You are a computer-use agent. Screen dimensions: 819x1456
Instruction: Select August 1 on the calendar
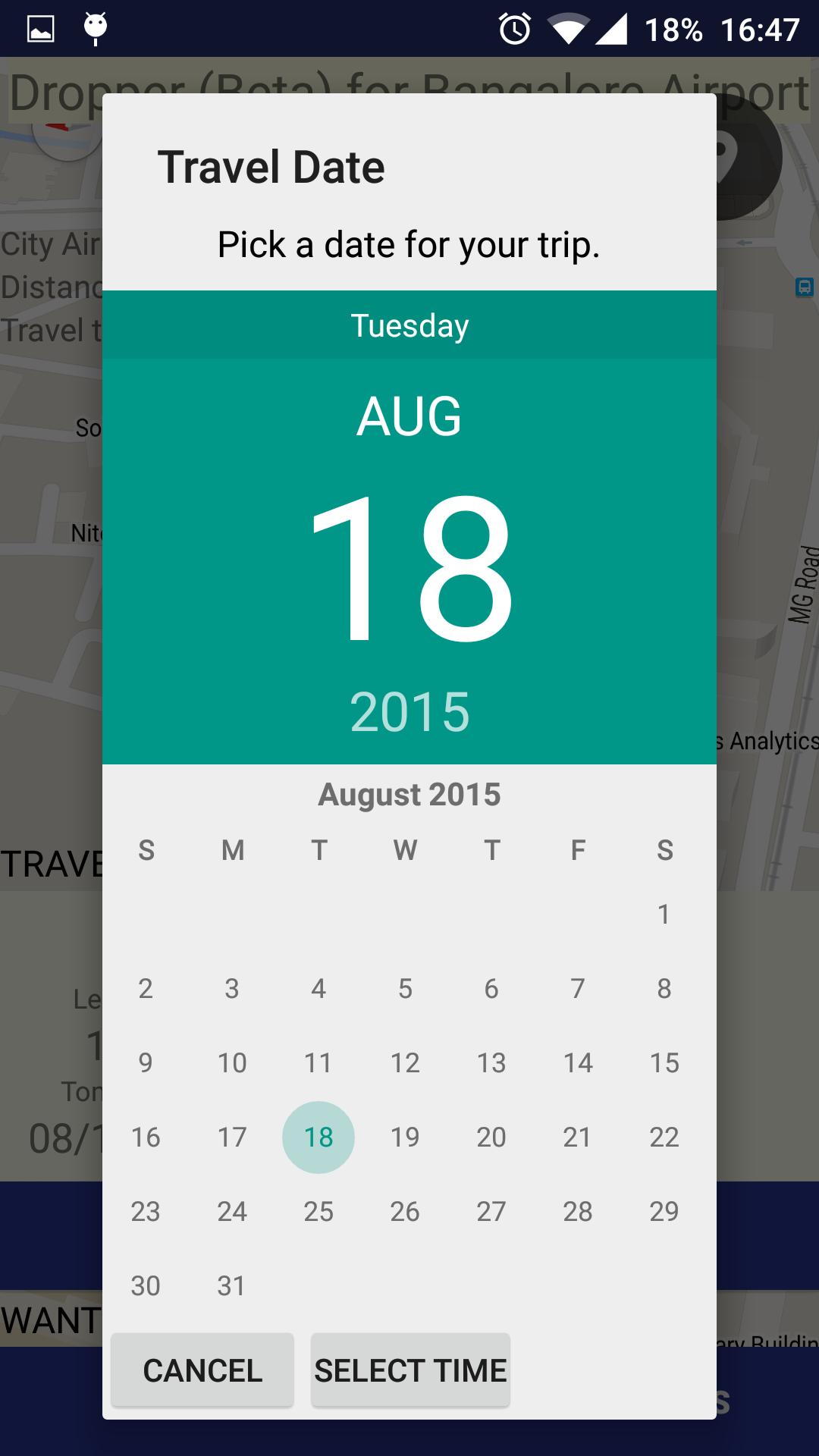click(x=664, y=915)
